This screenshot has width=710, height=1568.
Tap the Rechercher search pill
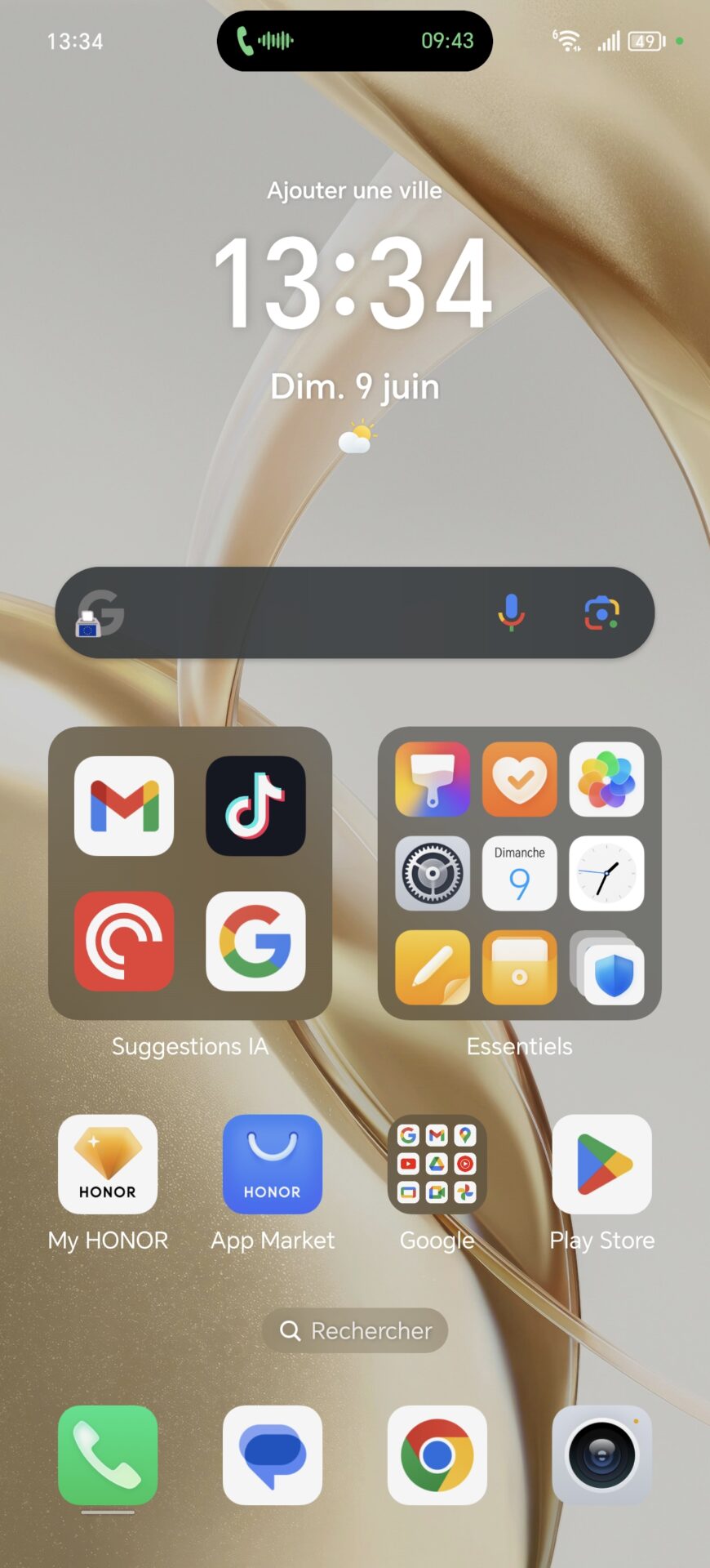coord(355,1330)
